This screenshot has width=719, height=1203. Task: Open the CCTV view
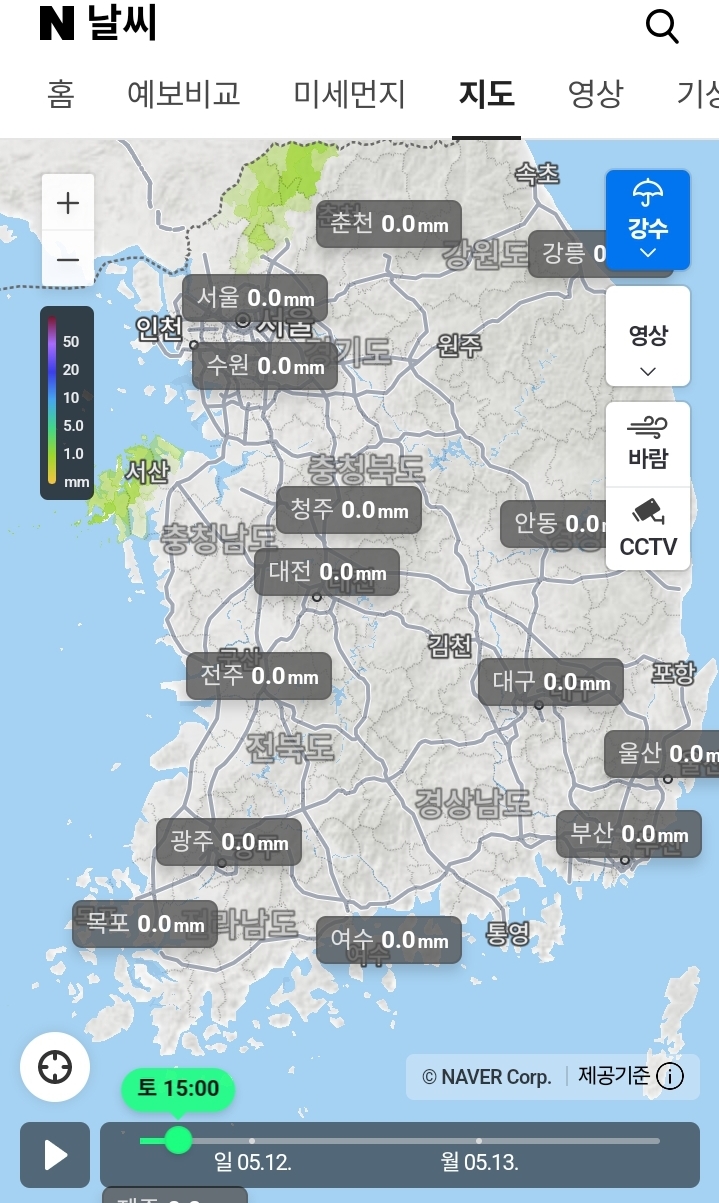click(x=648, y=529)
